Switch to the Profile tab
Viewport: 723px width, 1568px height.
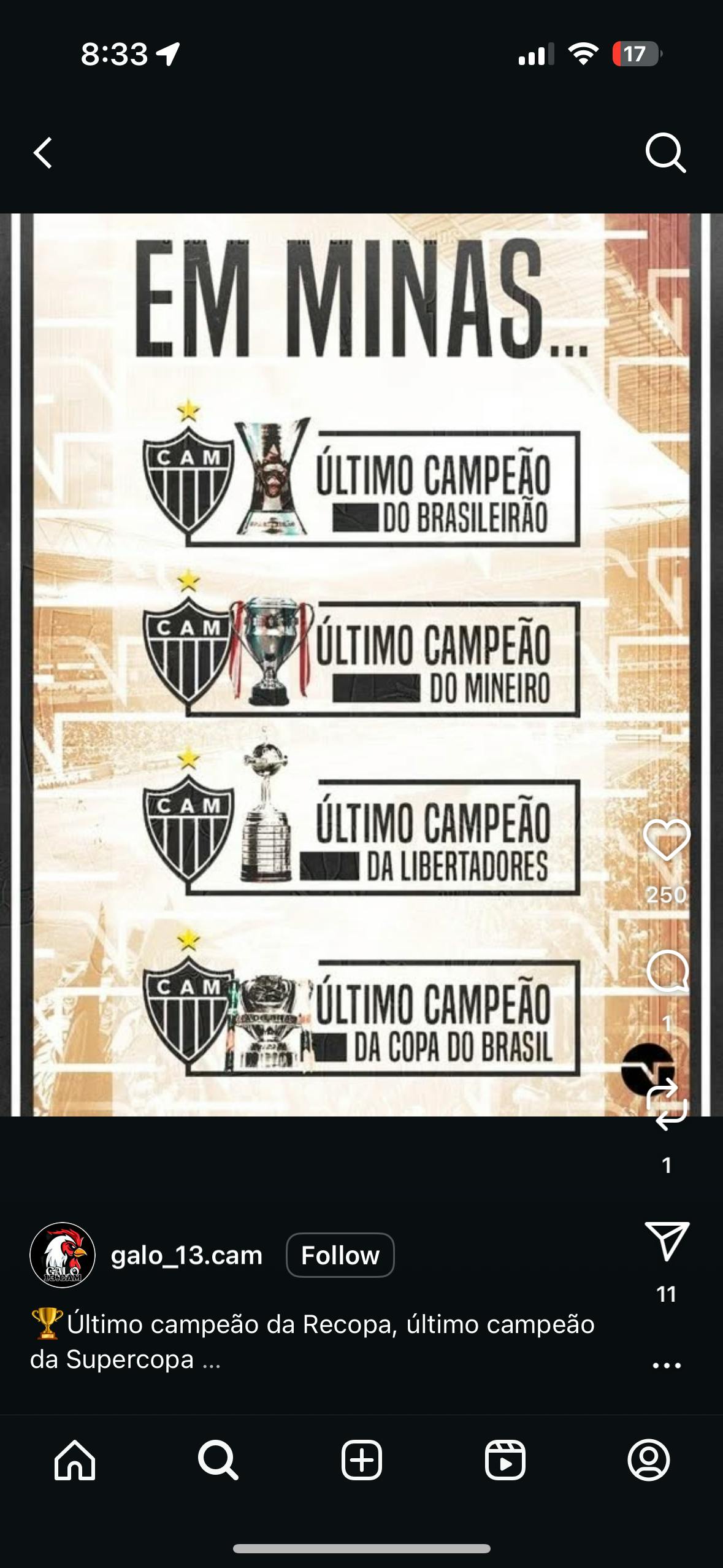coord(649,1460)
